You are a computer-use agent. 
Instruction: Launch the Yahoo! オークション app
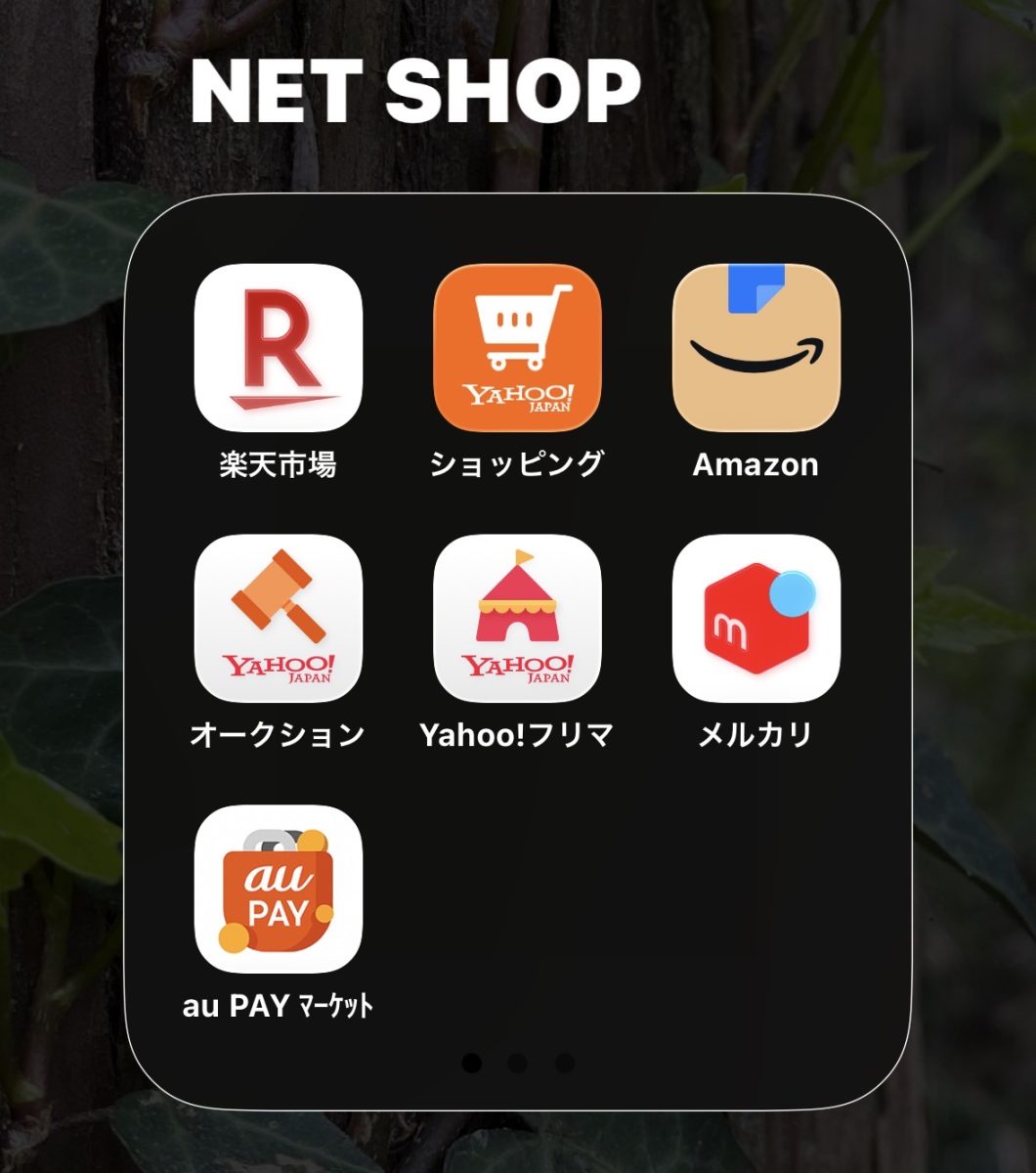coord(279,618)
